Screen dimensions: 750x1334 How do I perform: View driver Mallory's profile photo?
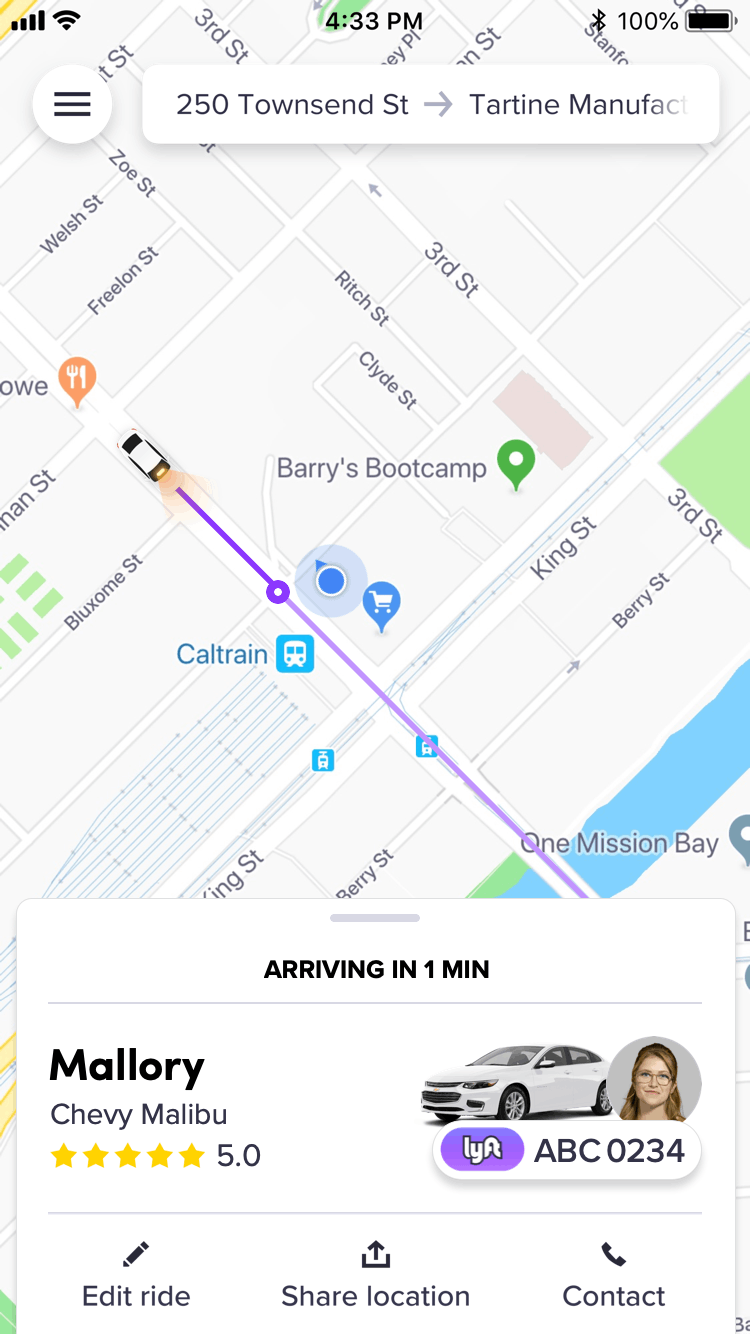click(654, 1082)
